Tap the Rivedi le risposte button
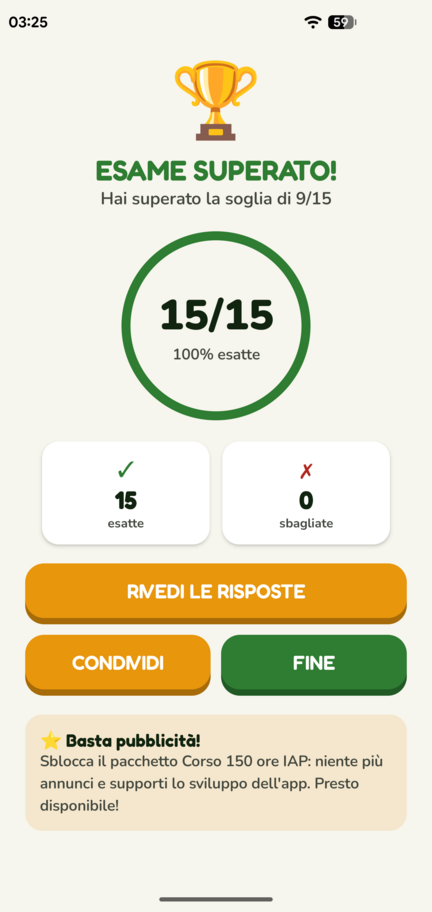 [x=216, y=593]
